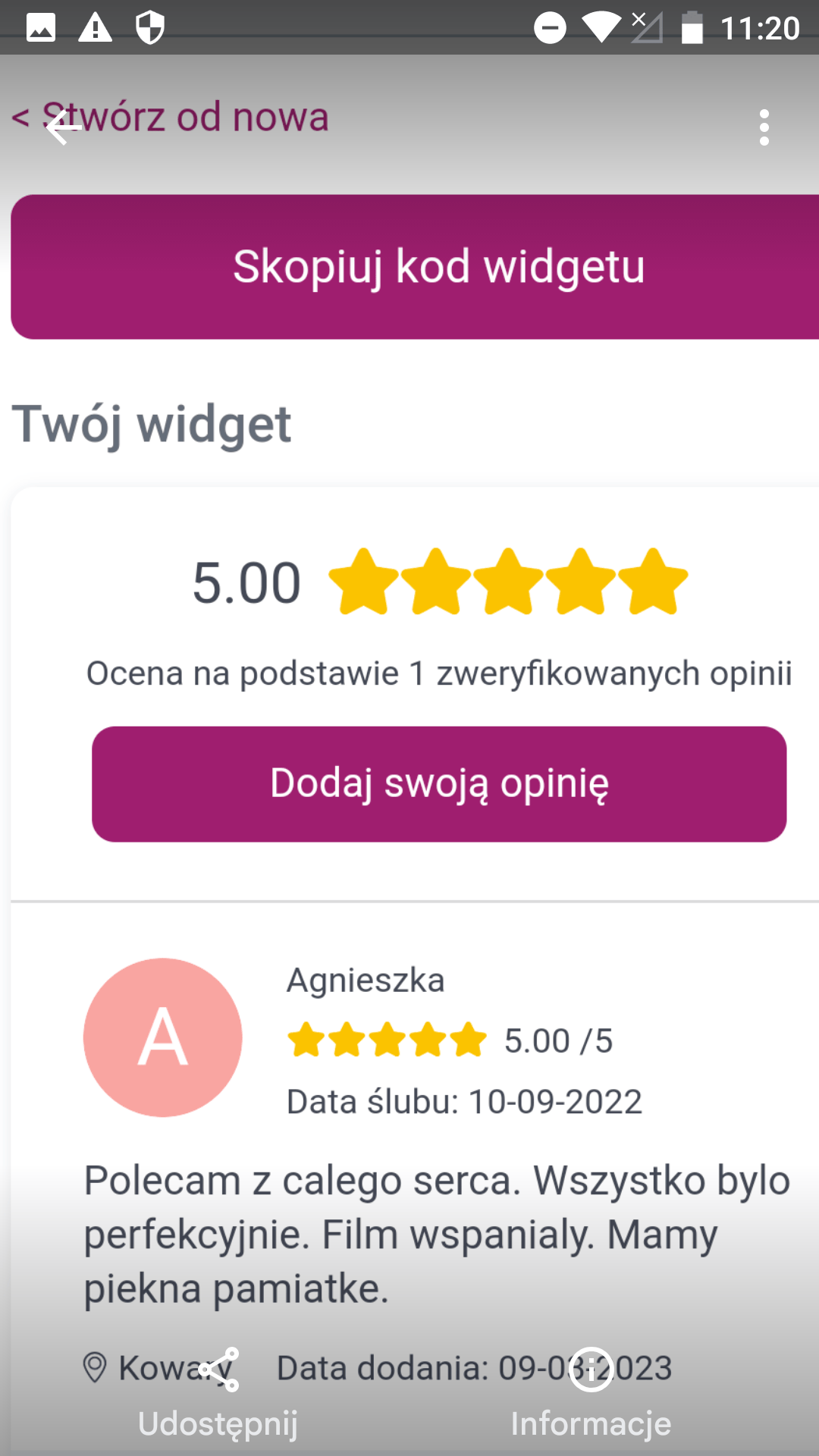This screenshot has width=819, height=1456.
Task: Open Informacje details
Action: 591,1395
